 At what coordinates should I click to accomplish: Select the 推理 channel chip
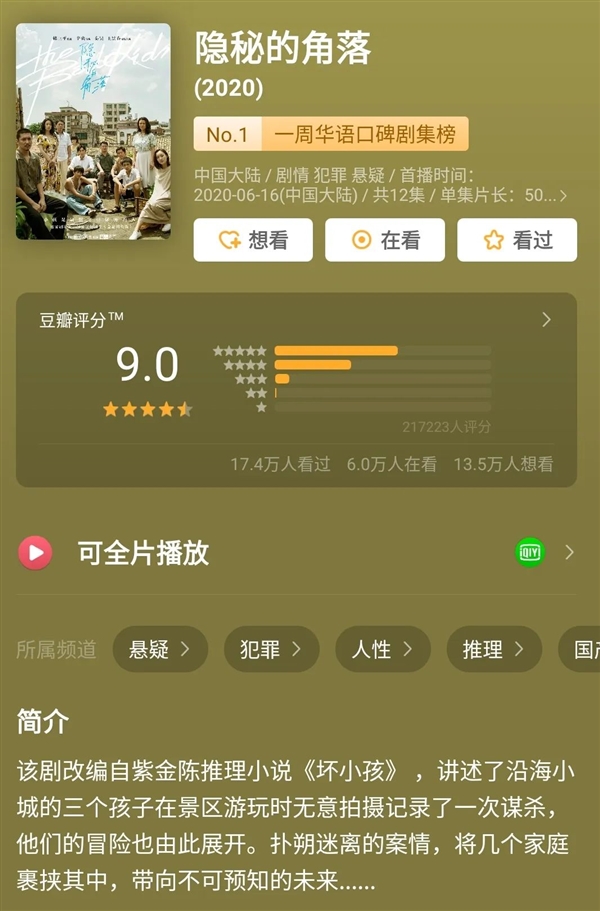pos(494,649)
